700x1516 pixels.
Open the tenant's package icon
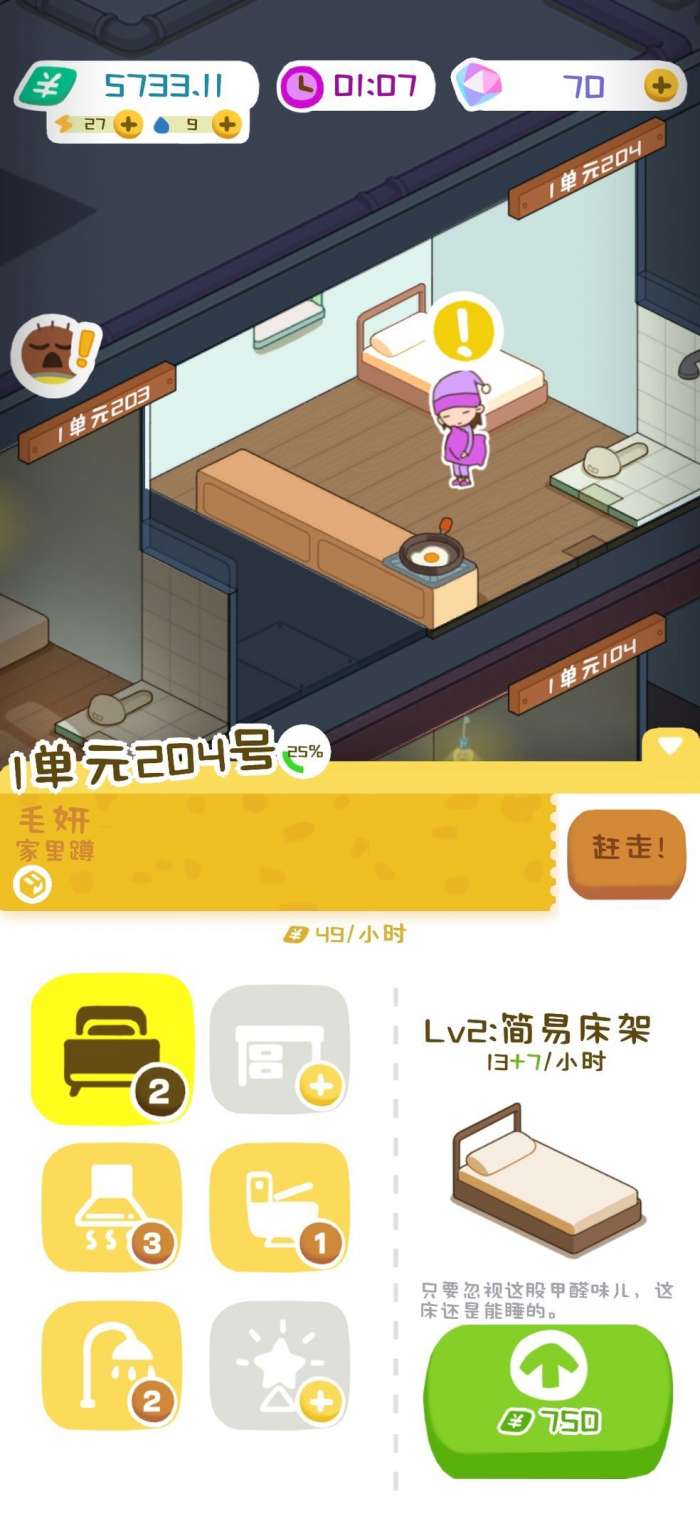click(x=32, y=883)
